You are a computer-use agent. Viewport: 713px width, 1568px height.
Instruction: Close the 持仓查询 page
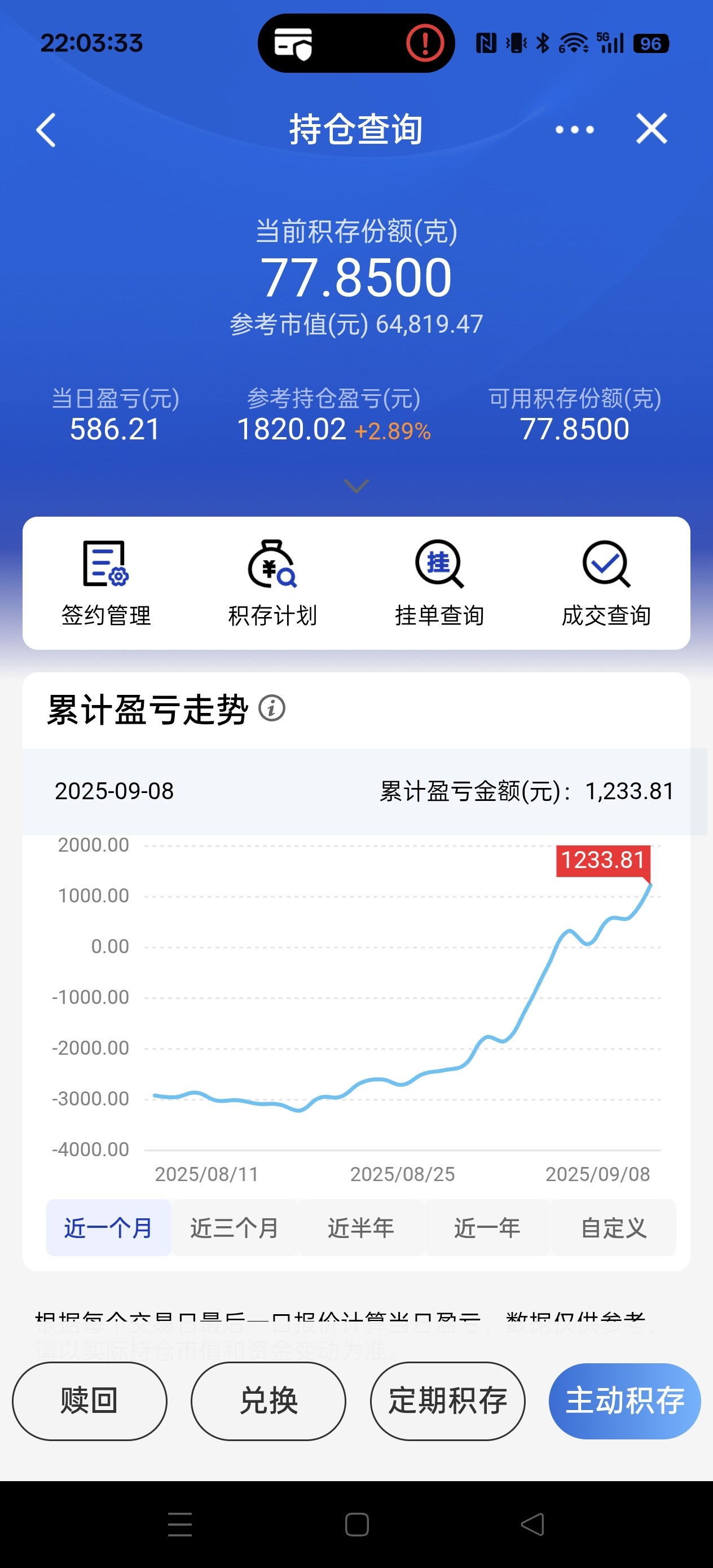click(x=652, y=129)
